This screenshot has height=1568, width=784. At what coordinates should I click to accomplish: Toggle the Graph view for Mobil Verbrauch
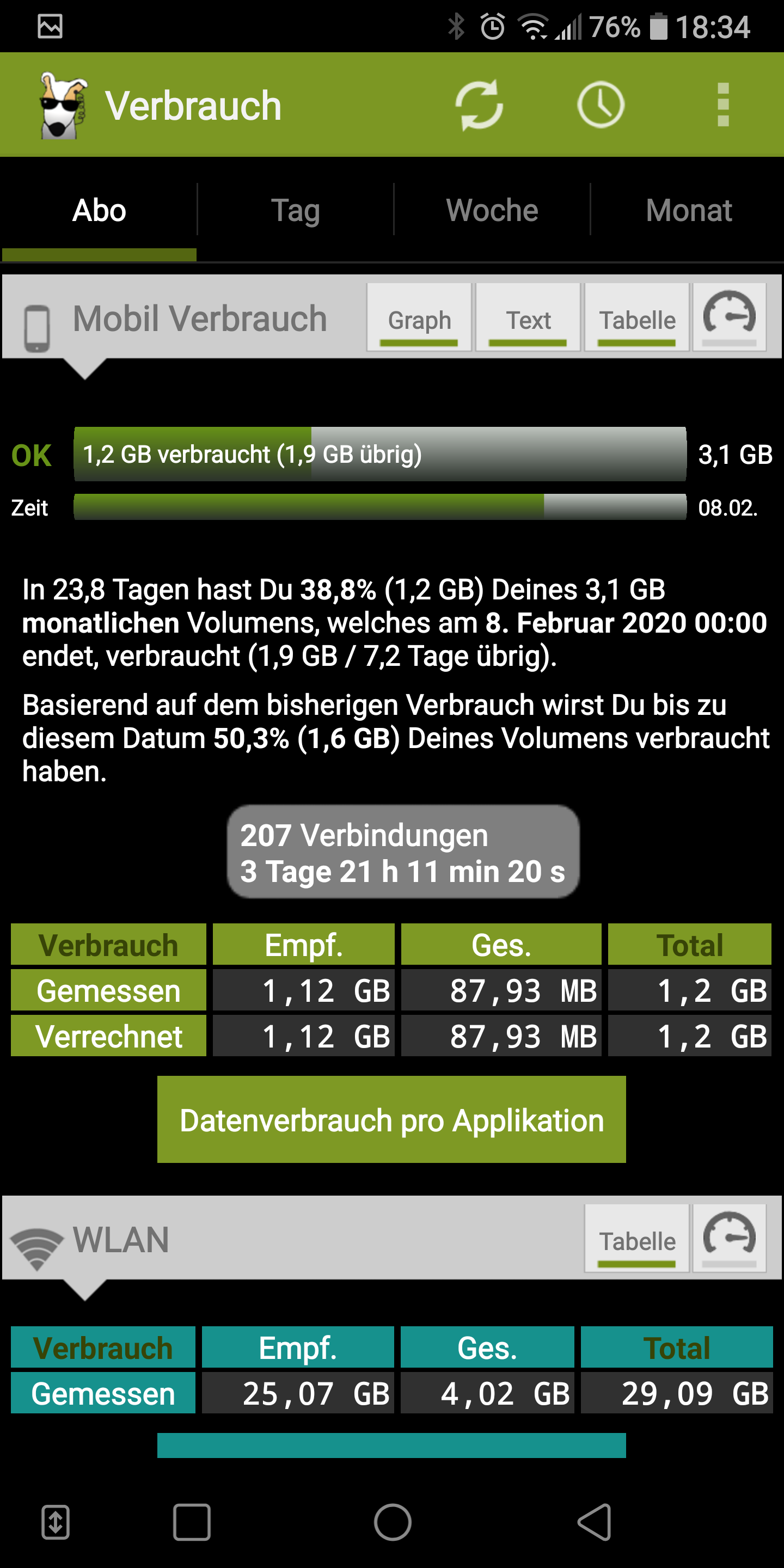pos(419,317)
